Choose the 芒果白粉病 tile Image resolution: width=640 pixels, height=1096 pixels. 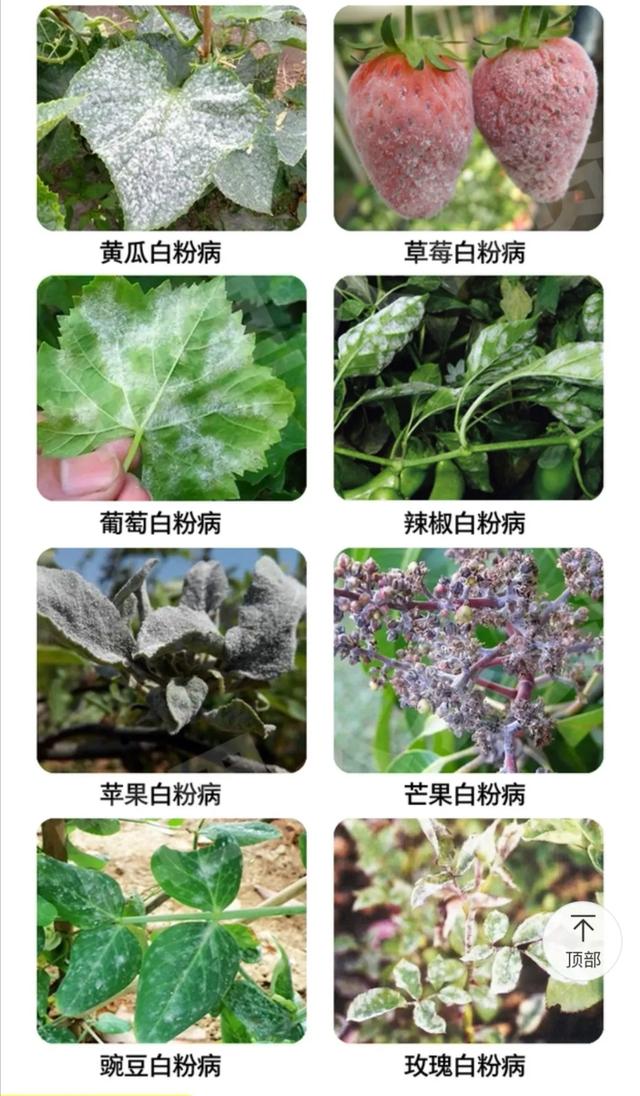pyautogui.click(x=468, y=660)
